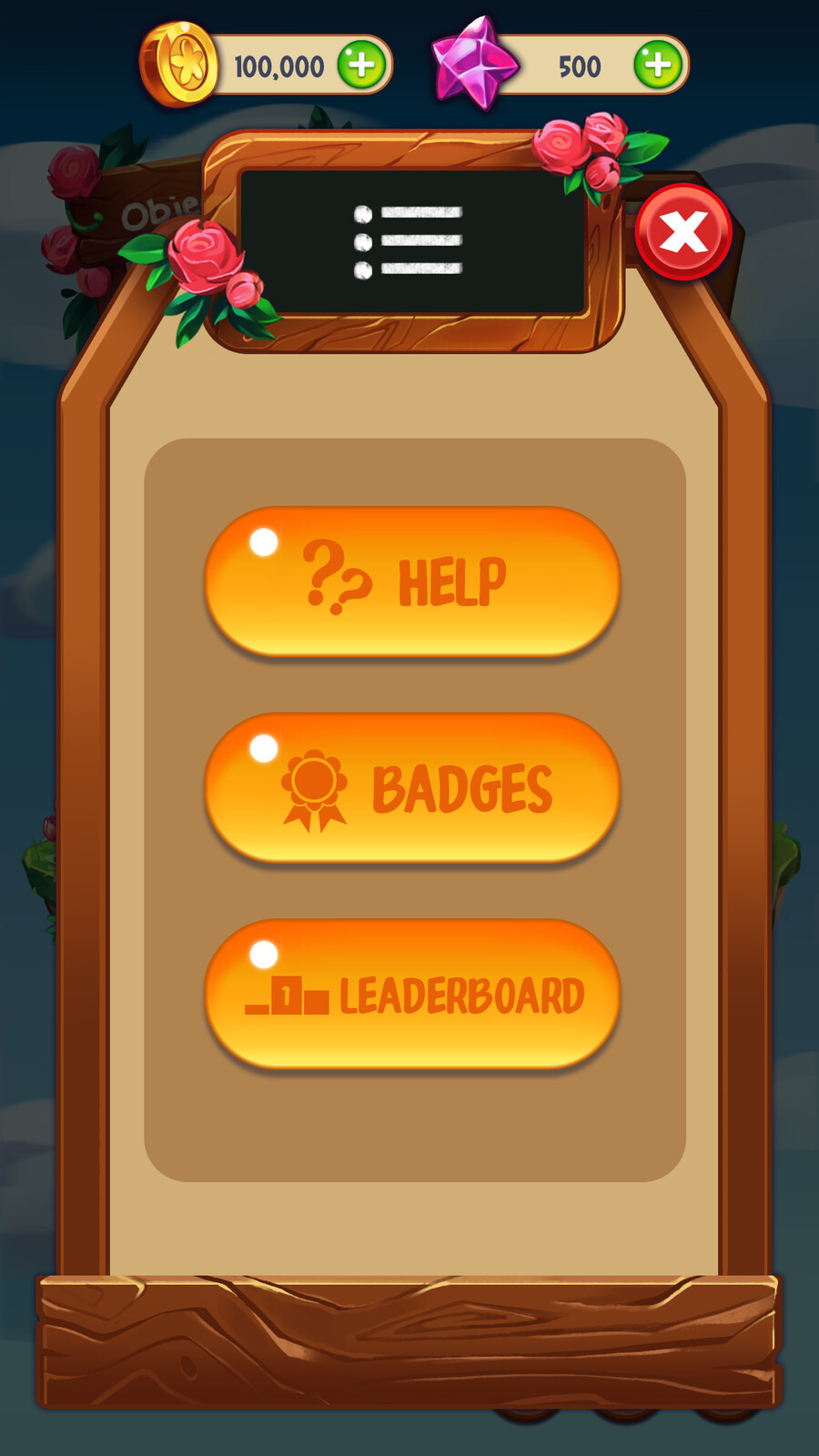The image size is (819, 1456).
Task: Add more gold coins
Action: pyautogui.click(x=361, y=66)
